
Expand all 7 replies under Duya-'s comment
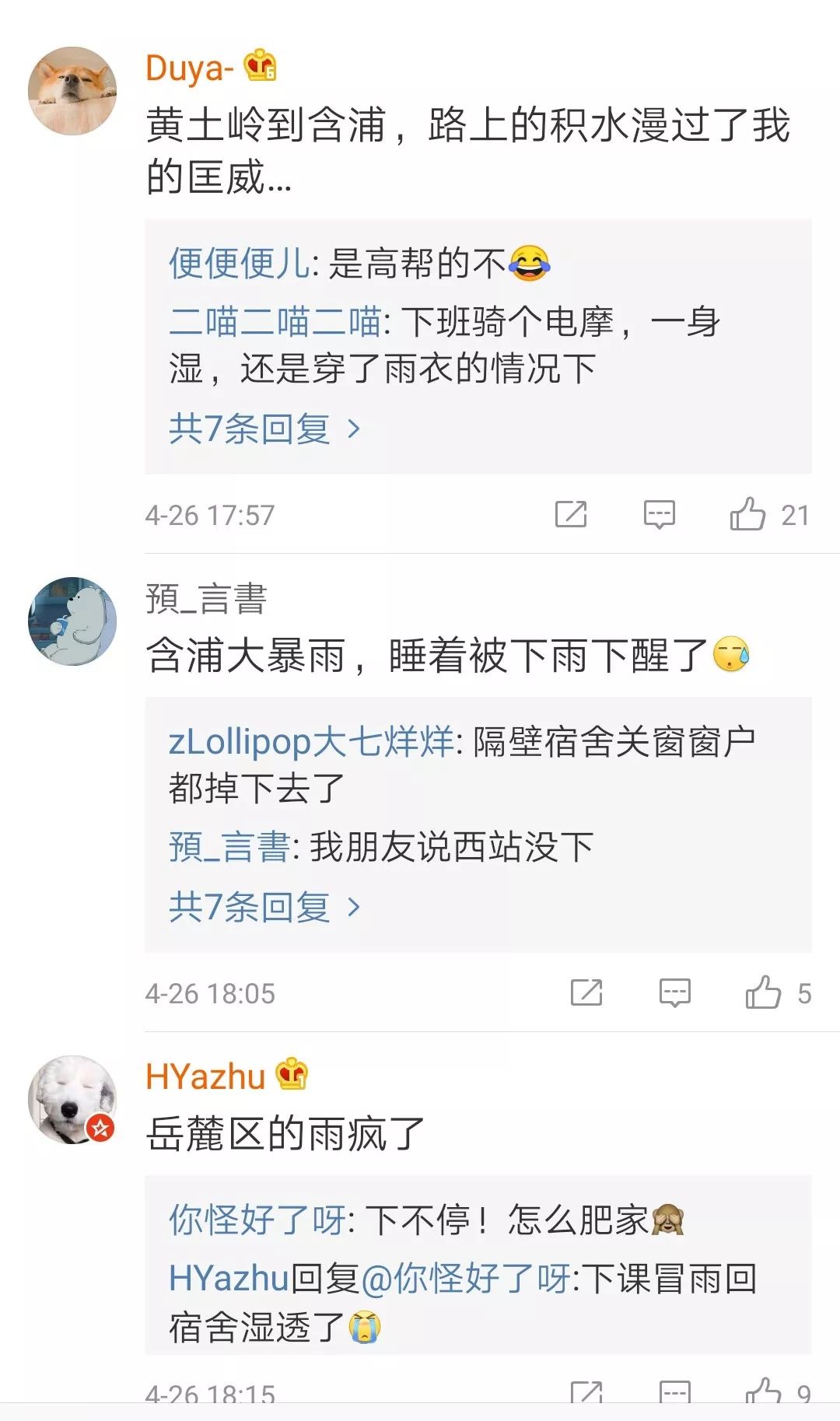(x=264, y=429)
